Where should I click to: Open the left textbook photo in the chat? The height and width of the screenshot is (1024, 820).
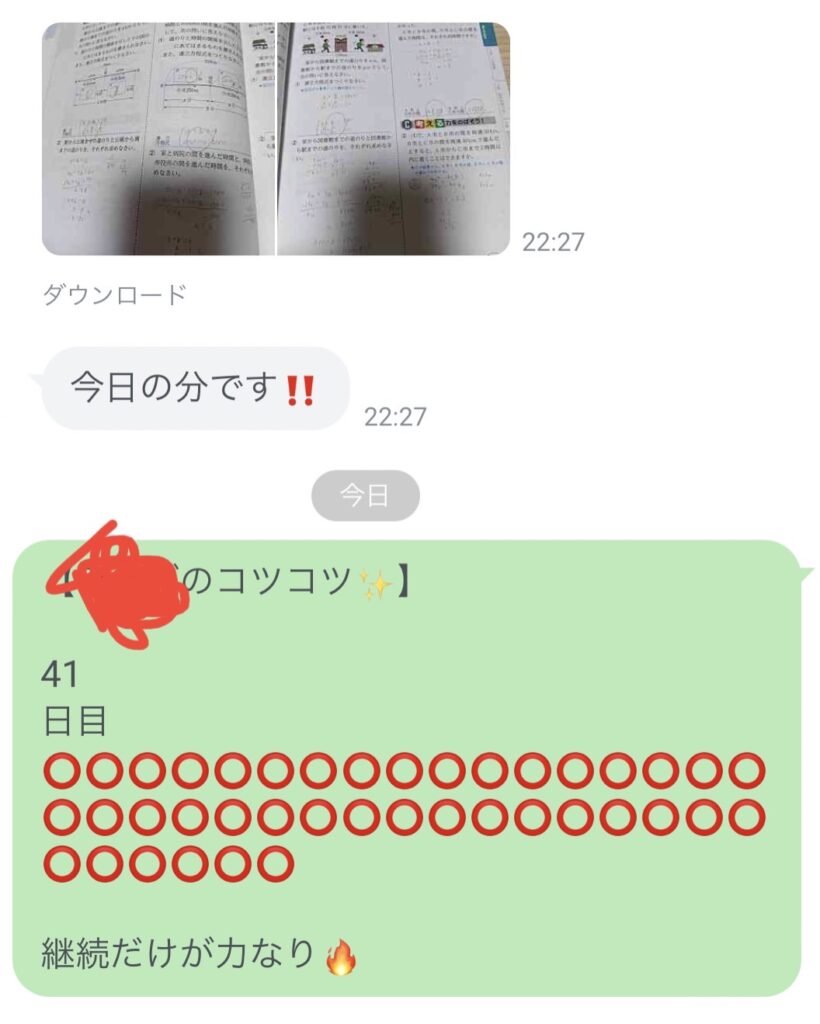pos(158,138)
